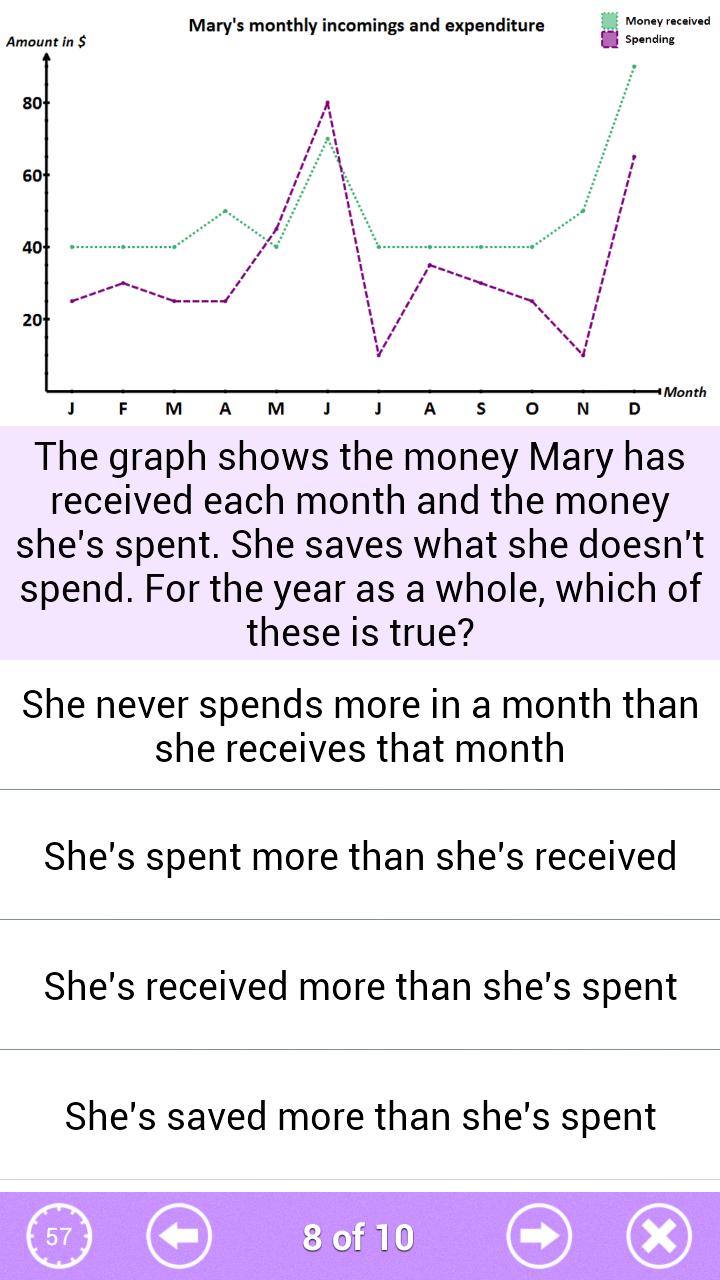Screen dimensions: 720x1280
Task: Click the chart title 'Mary's monthly incomings and expenditure'
Action: tap(366, 25)
